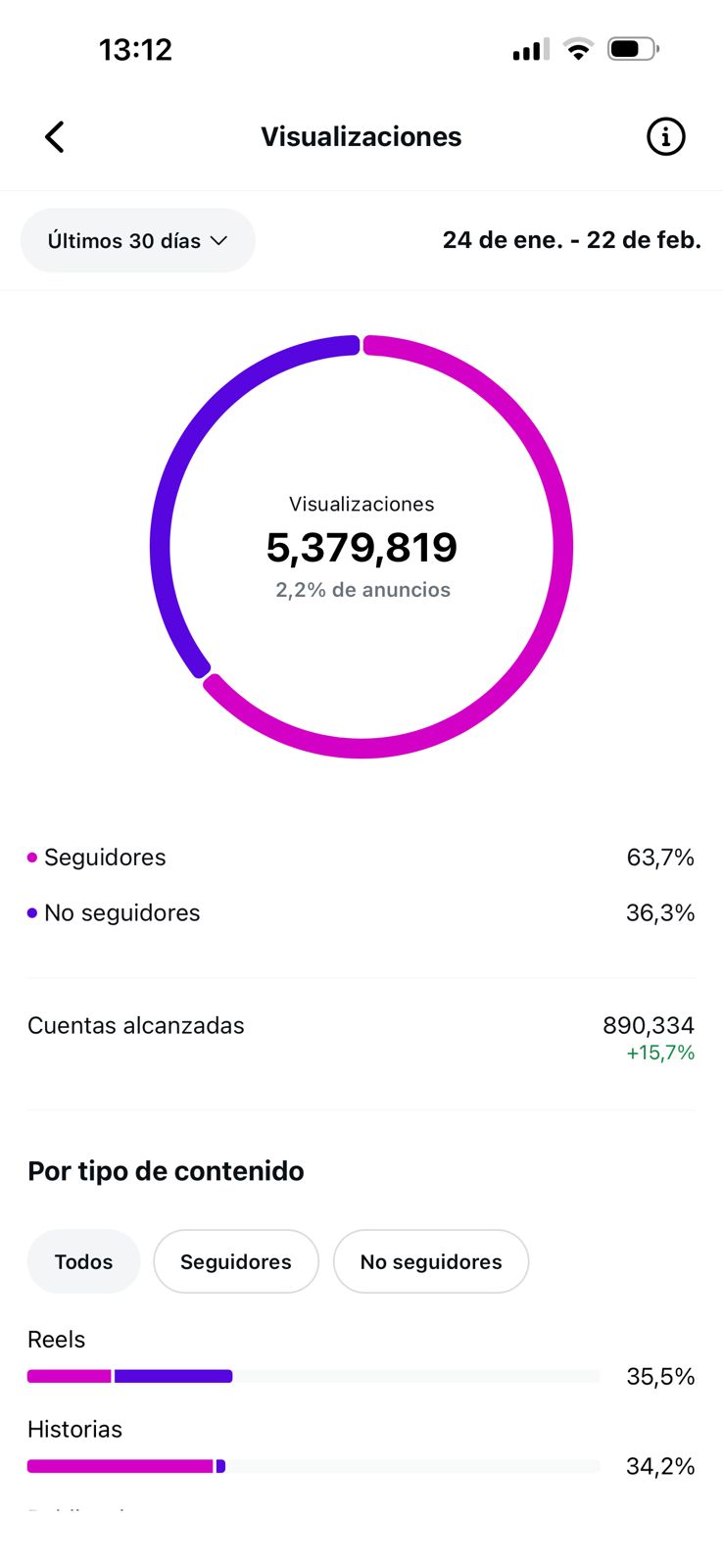Go back using the arrow icon

click(x=55, y=137)
